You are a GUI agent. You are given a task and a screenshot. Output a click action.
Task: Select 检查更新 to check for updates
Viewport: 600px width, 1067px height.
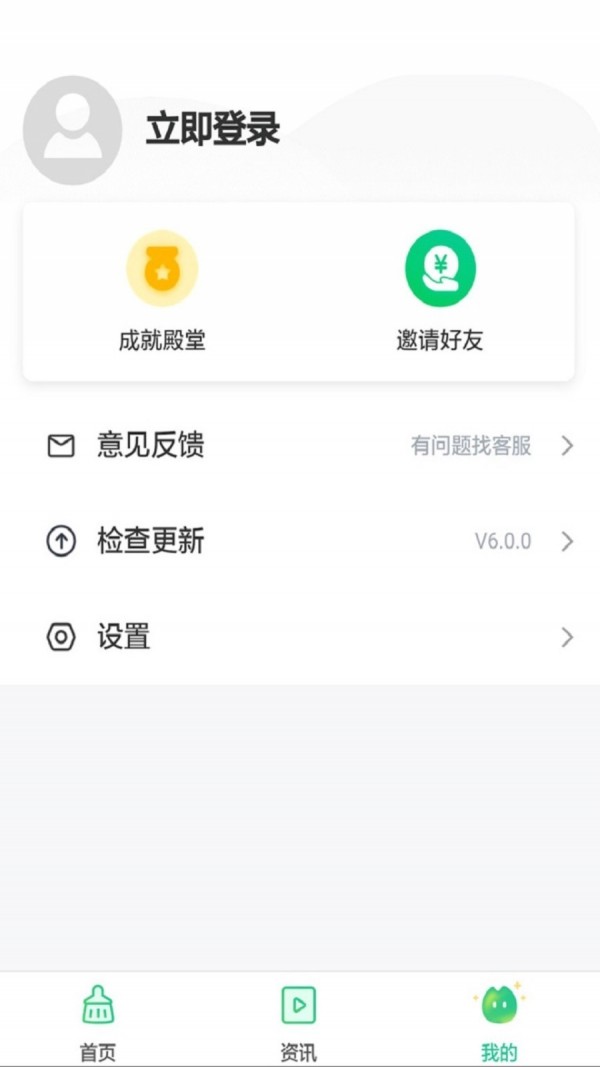tap(300, 542)
